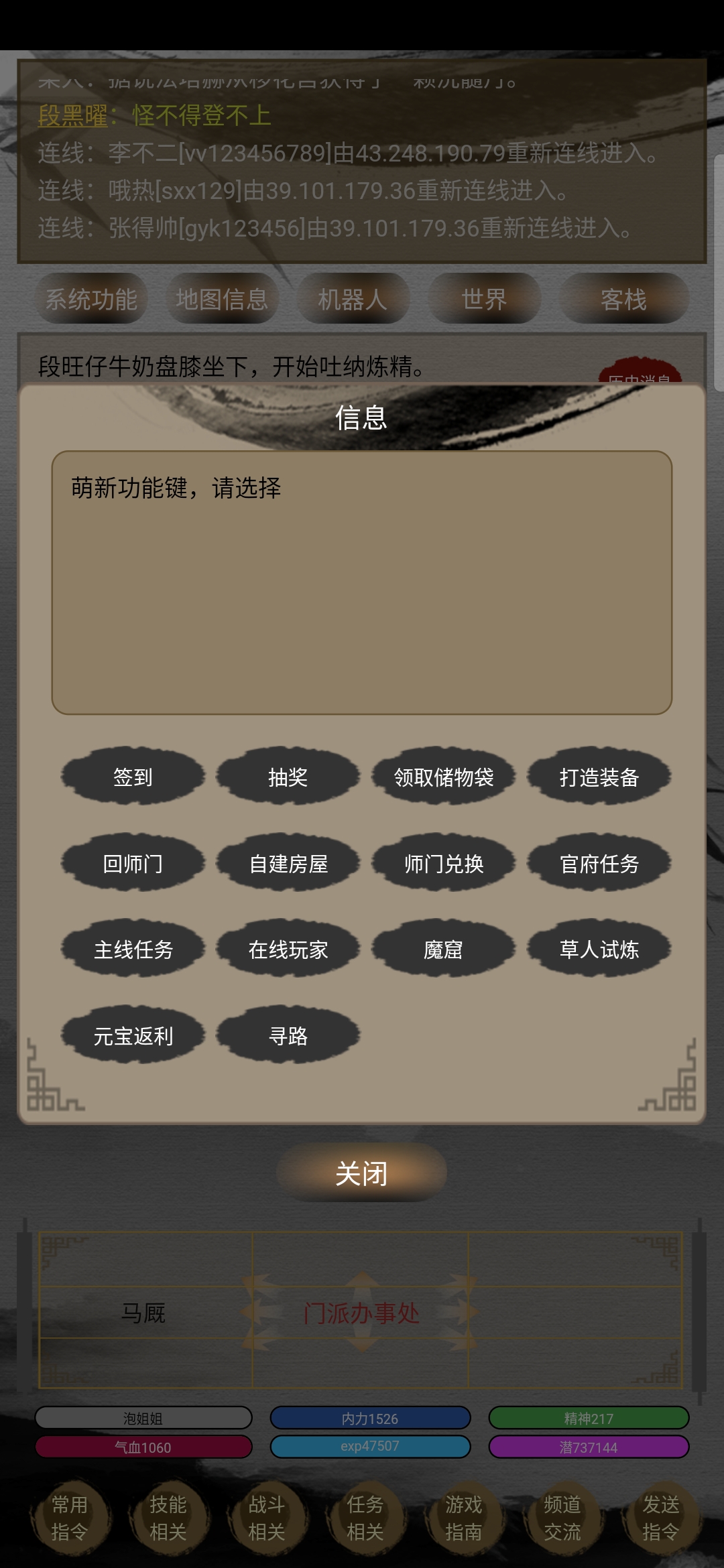
Task: Open 地图信息 map information
Action: (x=223, y=299)
